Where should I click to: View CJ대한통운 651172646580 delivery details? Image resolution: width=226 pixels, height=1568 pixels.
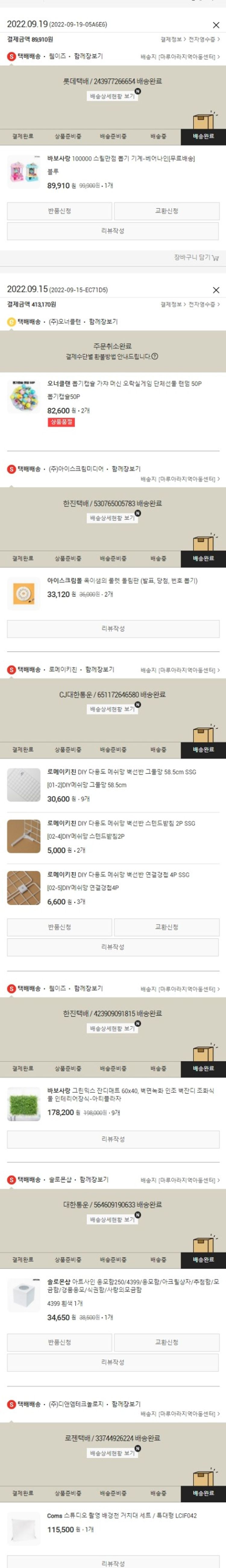tap(112, 709)
